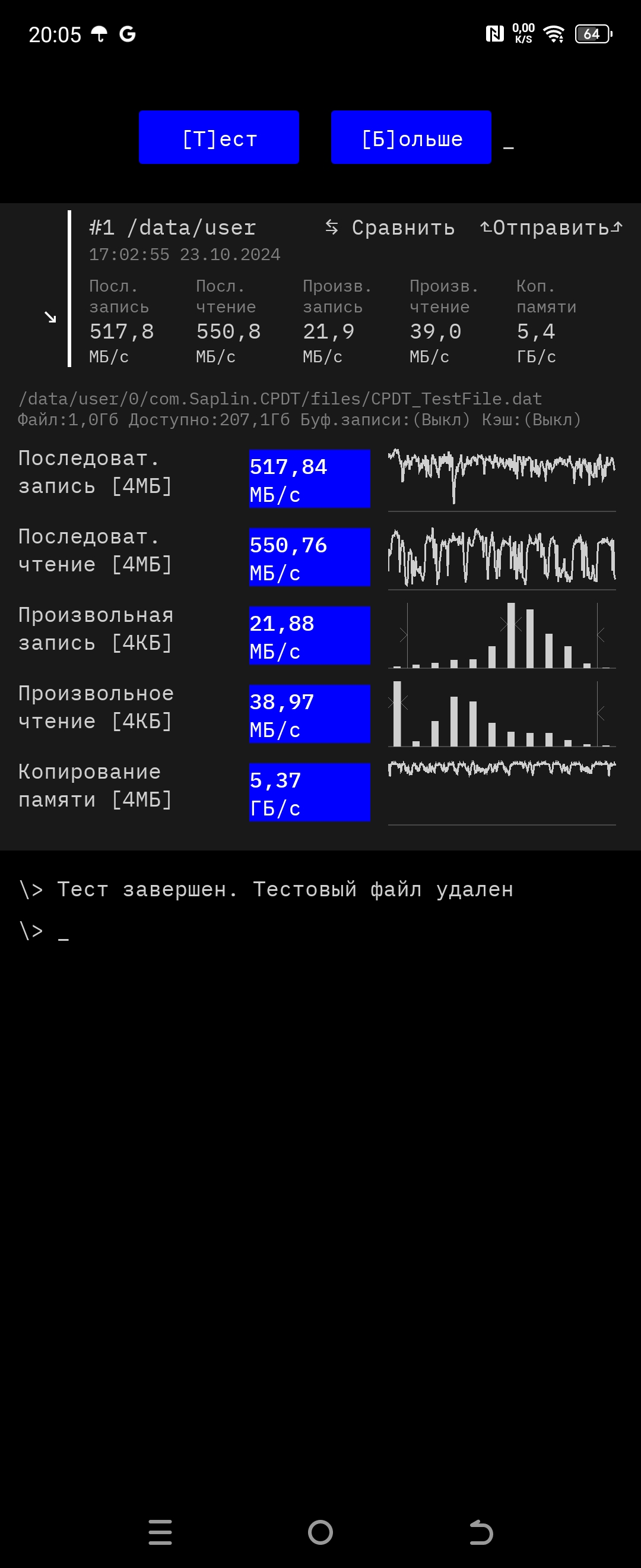Tap Сравнить to compare results
The height and width of the screenshot is (1568, 641).
coord(391,227)
